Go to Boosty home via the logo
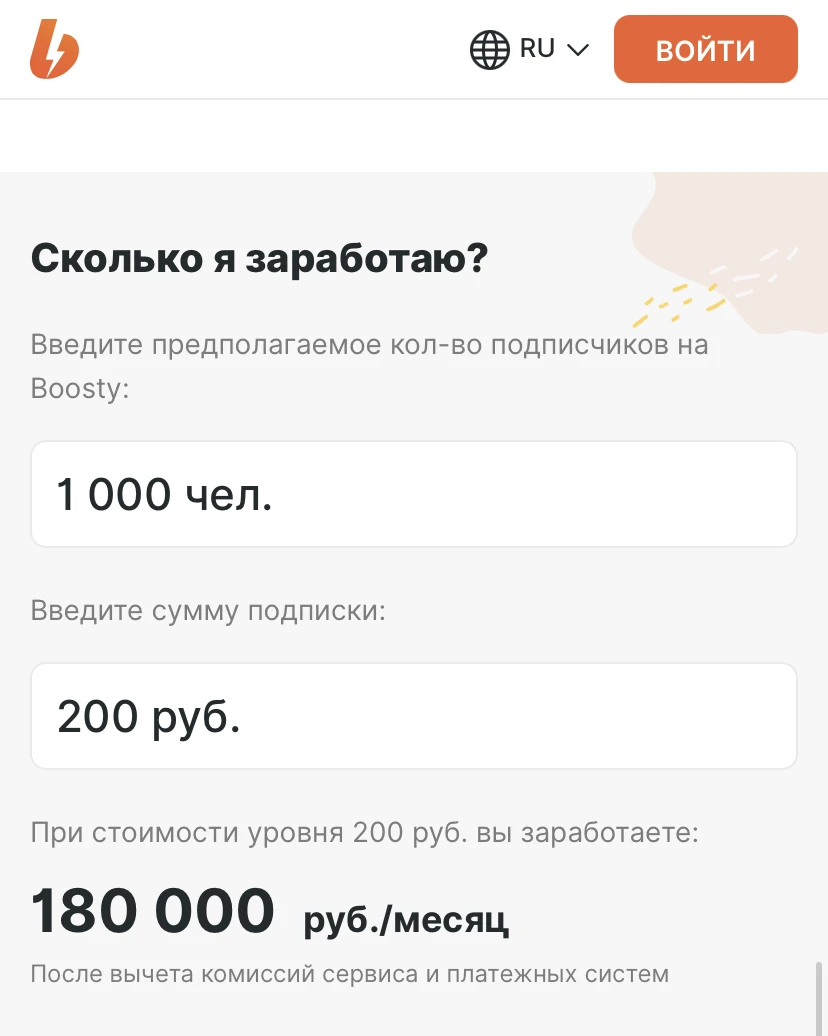The height and width of the screenshot is (1036, 828). coord(54,49)
